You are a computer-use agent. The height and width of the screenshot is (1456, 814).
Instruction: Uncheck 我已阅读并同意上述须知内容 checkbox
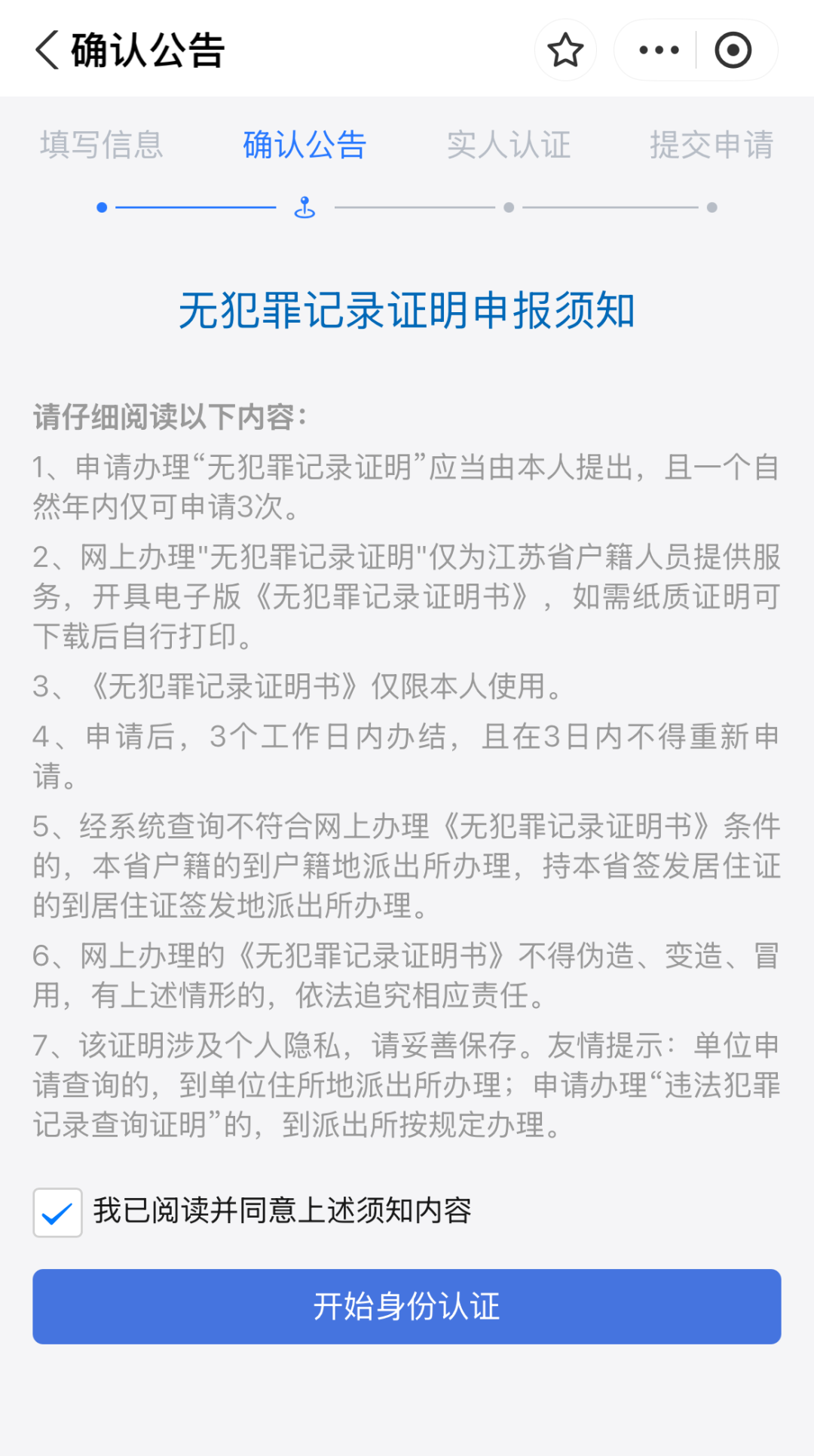pos(57,1212)
